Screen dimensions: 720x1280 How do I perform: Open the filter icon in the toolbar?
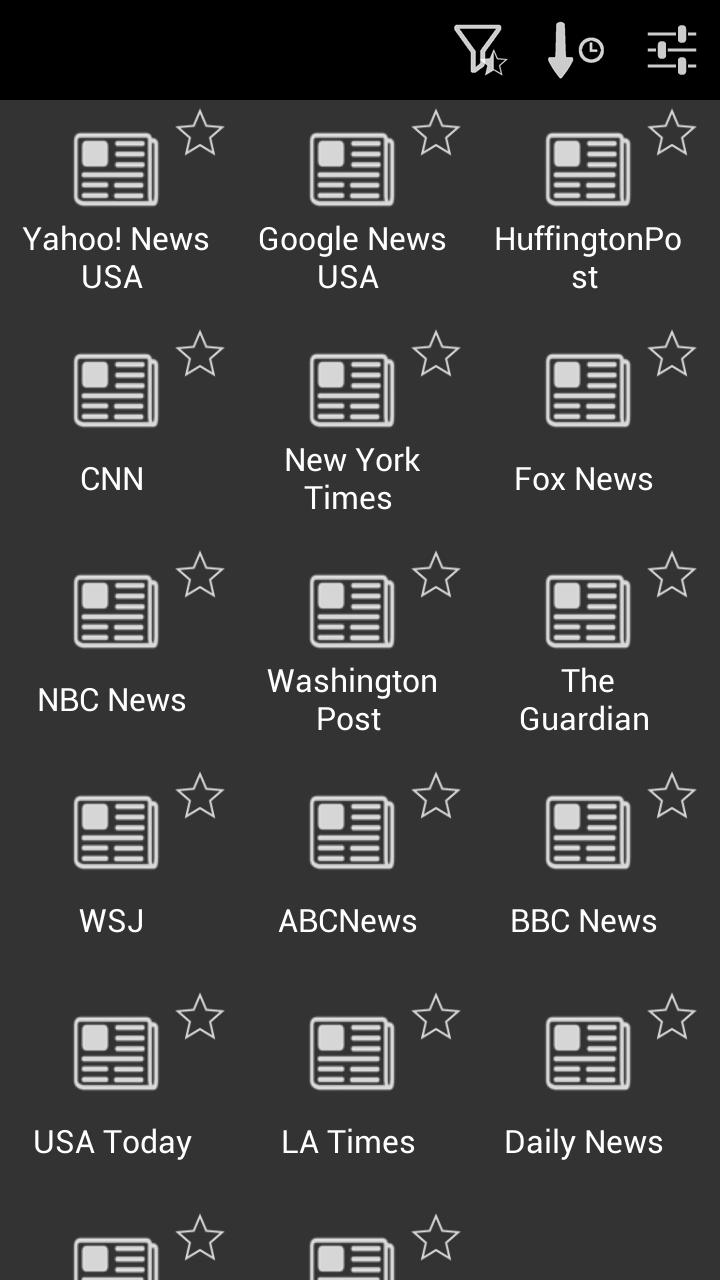coord(480,48)
